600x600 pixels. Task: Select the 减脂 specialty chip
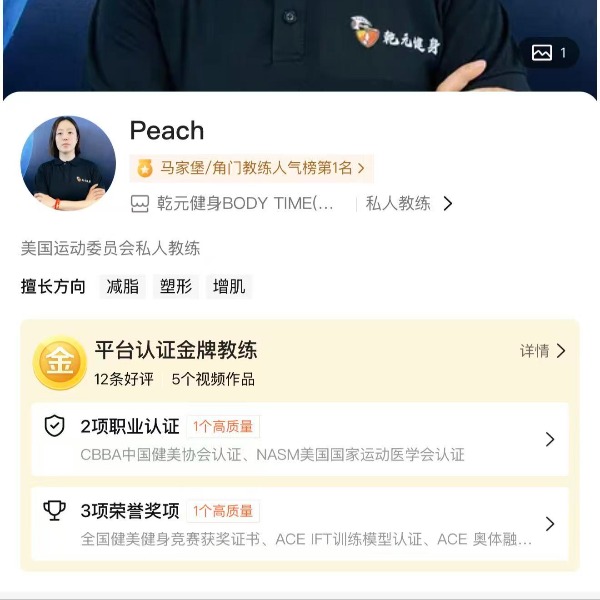pyautogui.click(x=123, y=287)
